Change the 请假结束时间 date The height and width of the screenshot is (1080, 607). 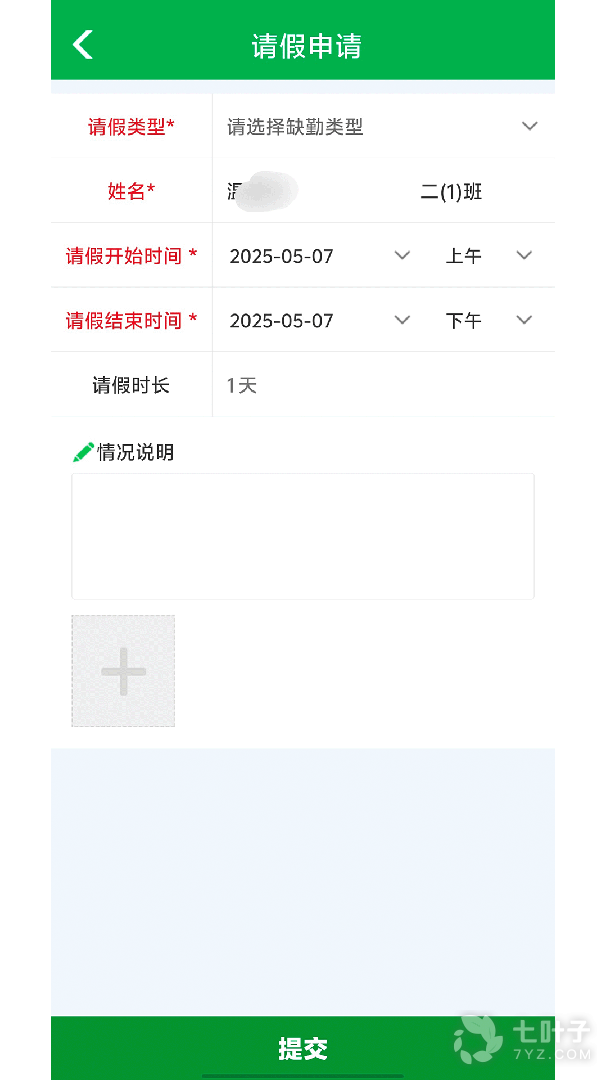320,320
